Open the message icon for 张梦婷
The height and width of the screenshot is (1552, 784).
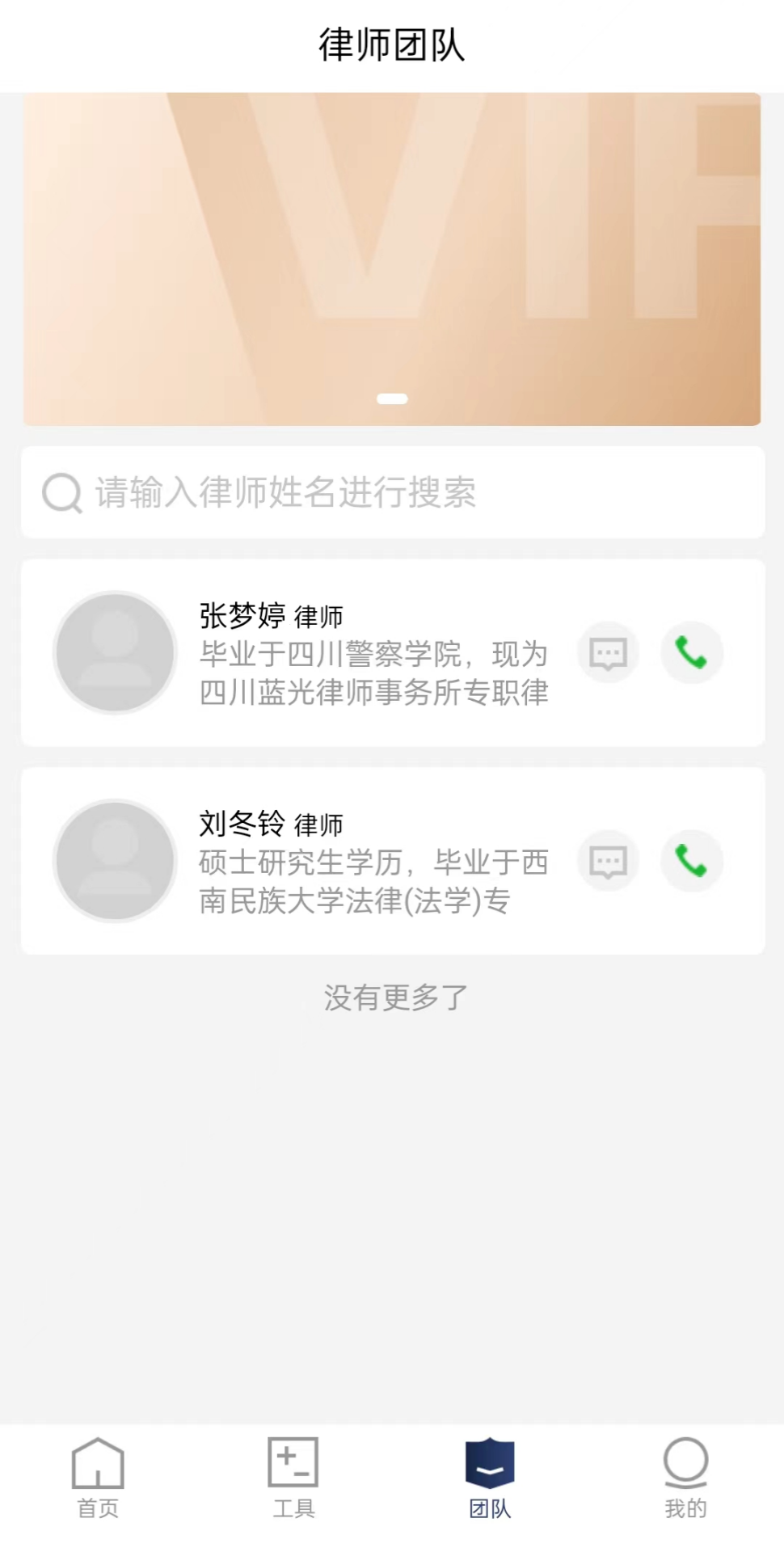pyautogui.click(x=608, y=652)
